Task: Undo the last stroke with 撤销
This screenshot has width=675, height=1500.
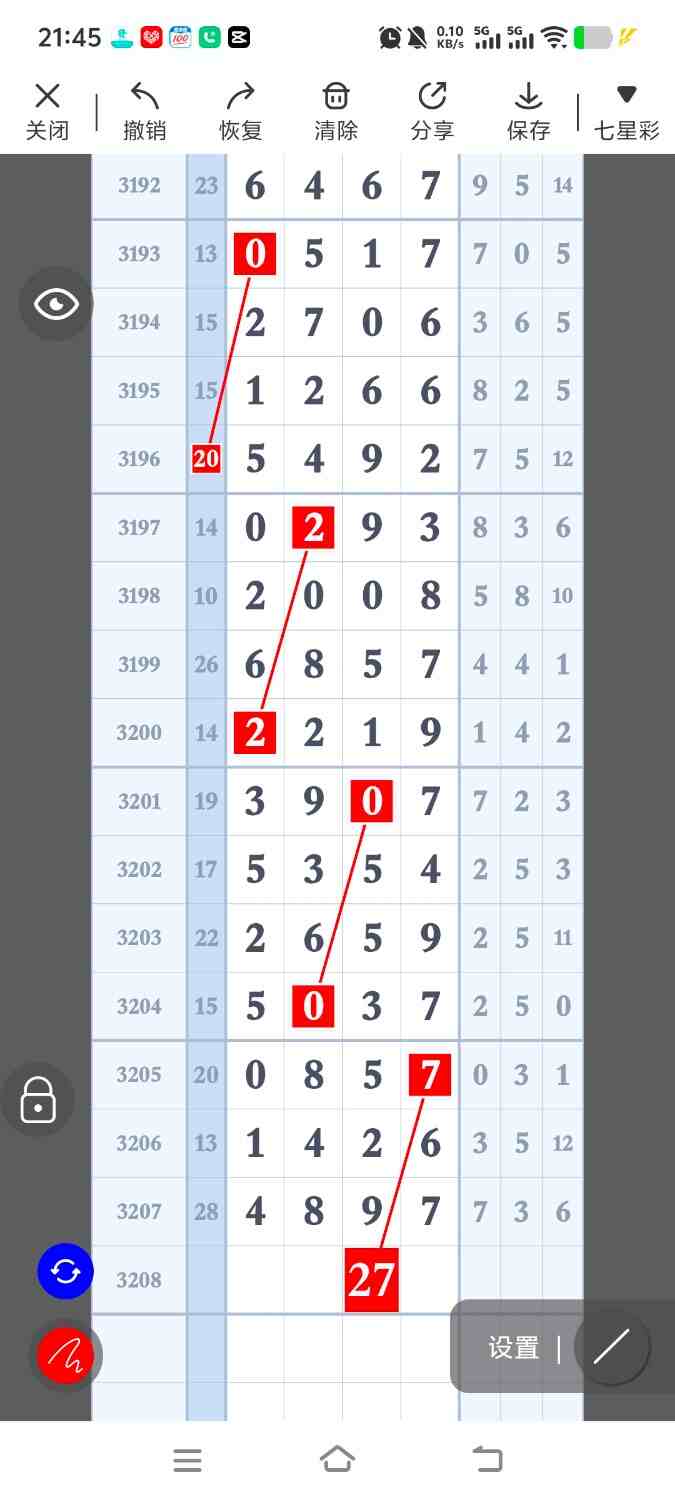Action: 144,111
